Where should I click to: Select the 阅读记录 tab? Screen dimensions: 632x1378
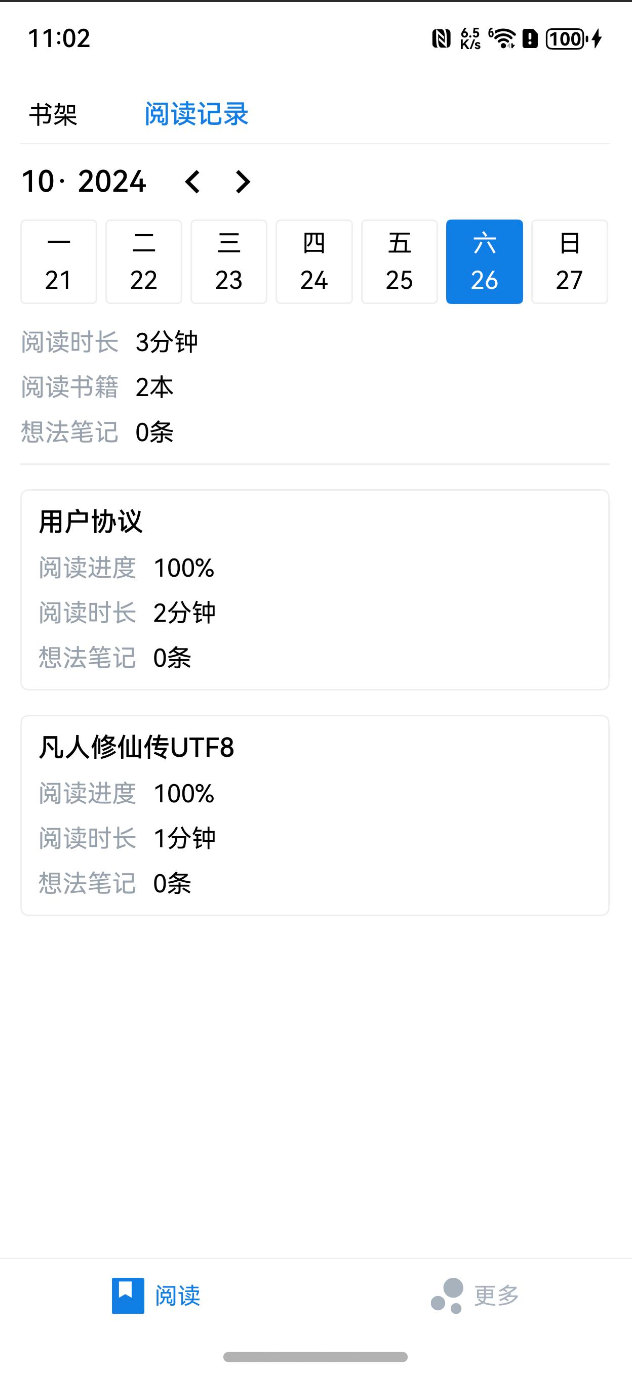point(196,114)
